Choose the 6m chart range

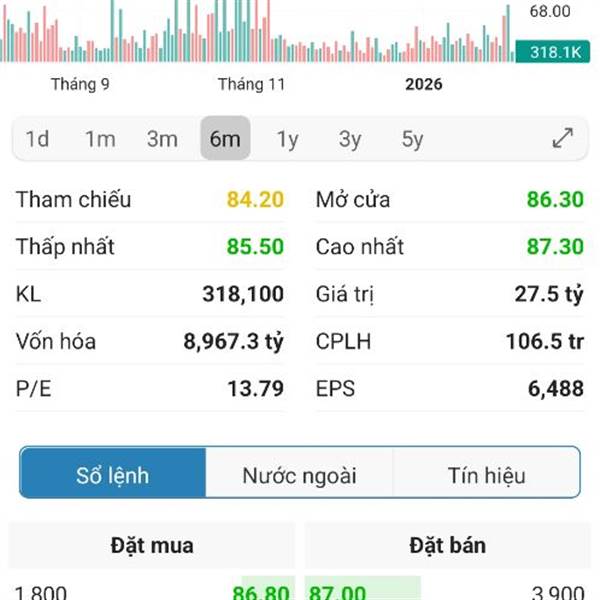pyautogui.click(x=225, y=139)
